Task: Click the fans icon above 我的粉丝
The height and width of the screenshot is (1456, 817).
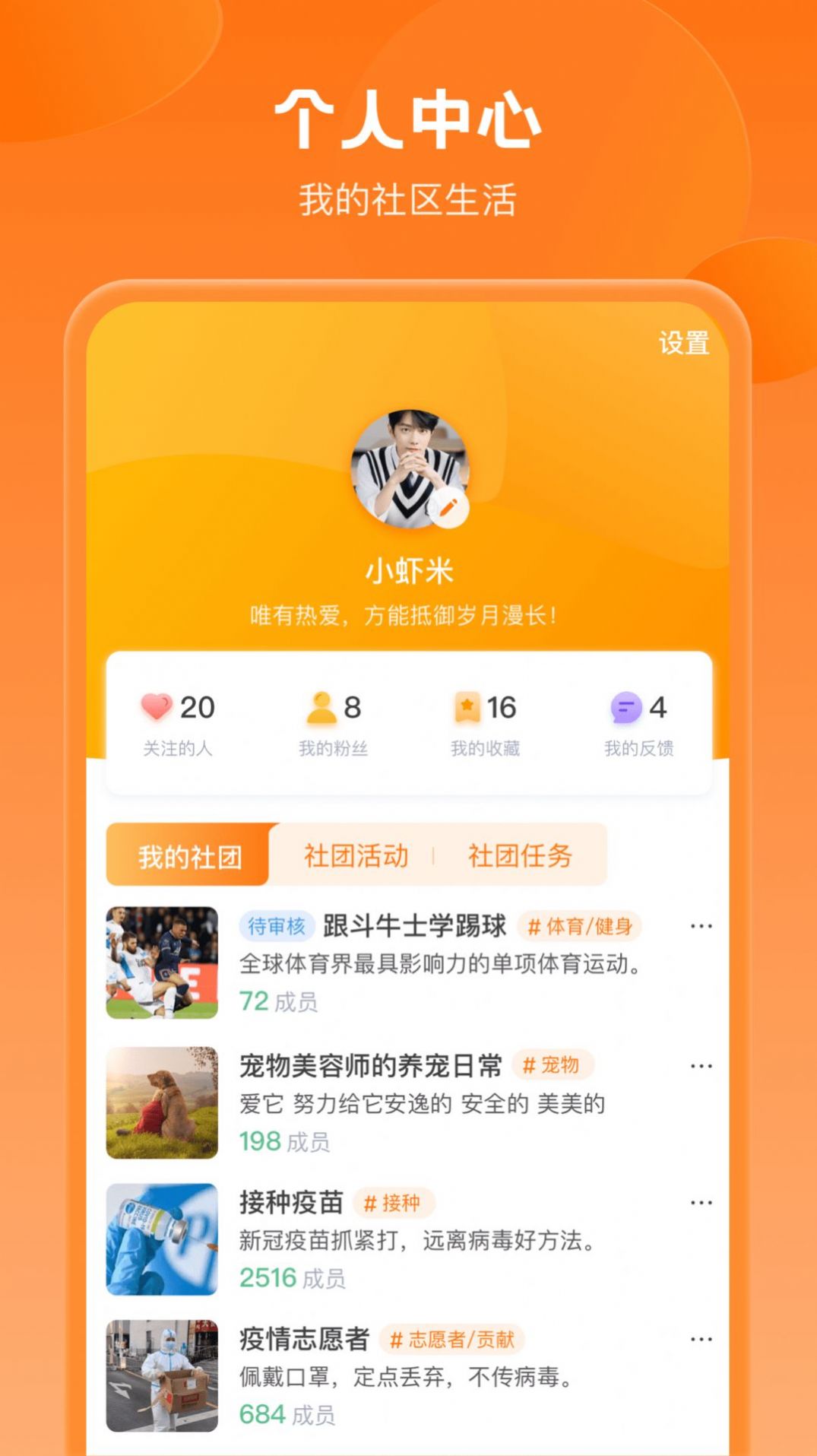Action: 323,707
